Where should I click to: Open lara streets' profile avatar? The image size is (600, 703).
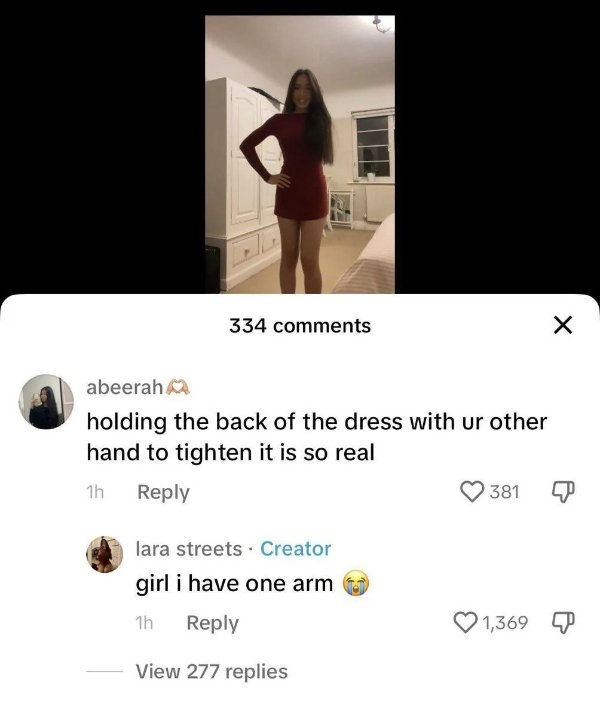coord(105,553)
